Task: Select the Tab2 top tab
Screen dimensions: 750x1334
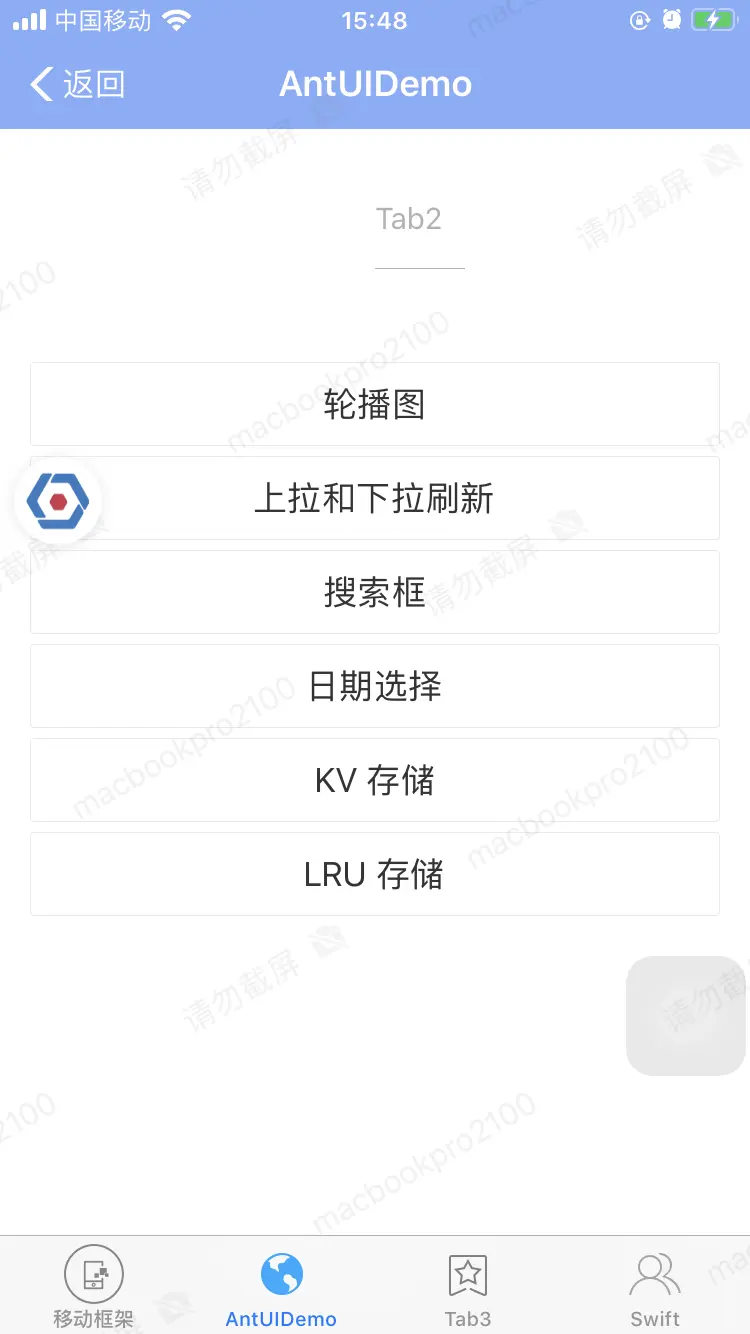Action: 409,219
